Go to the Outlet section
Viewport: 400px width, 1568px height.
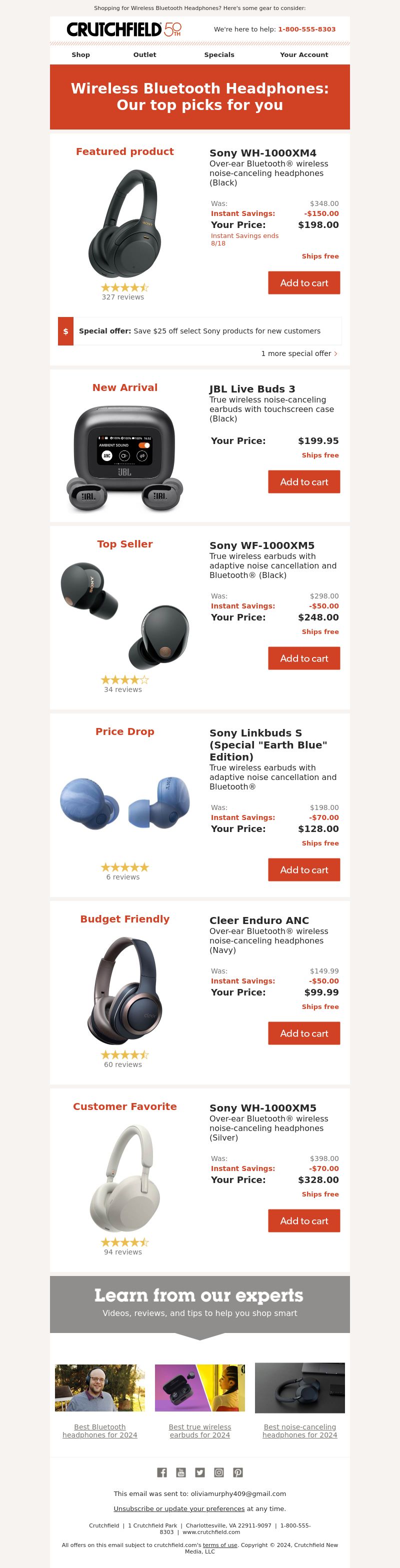click(144, 55)
